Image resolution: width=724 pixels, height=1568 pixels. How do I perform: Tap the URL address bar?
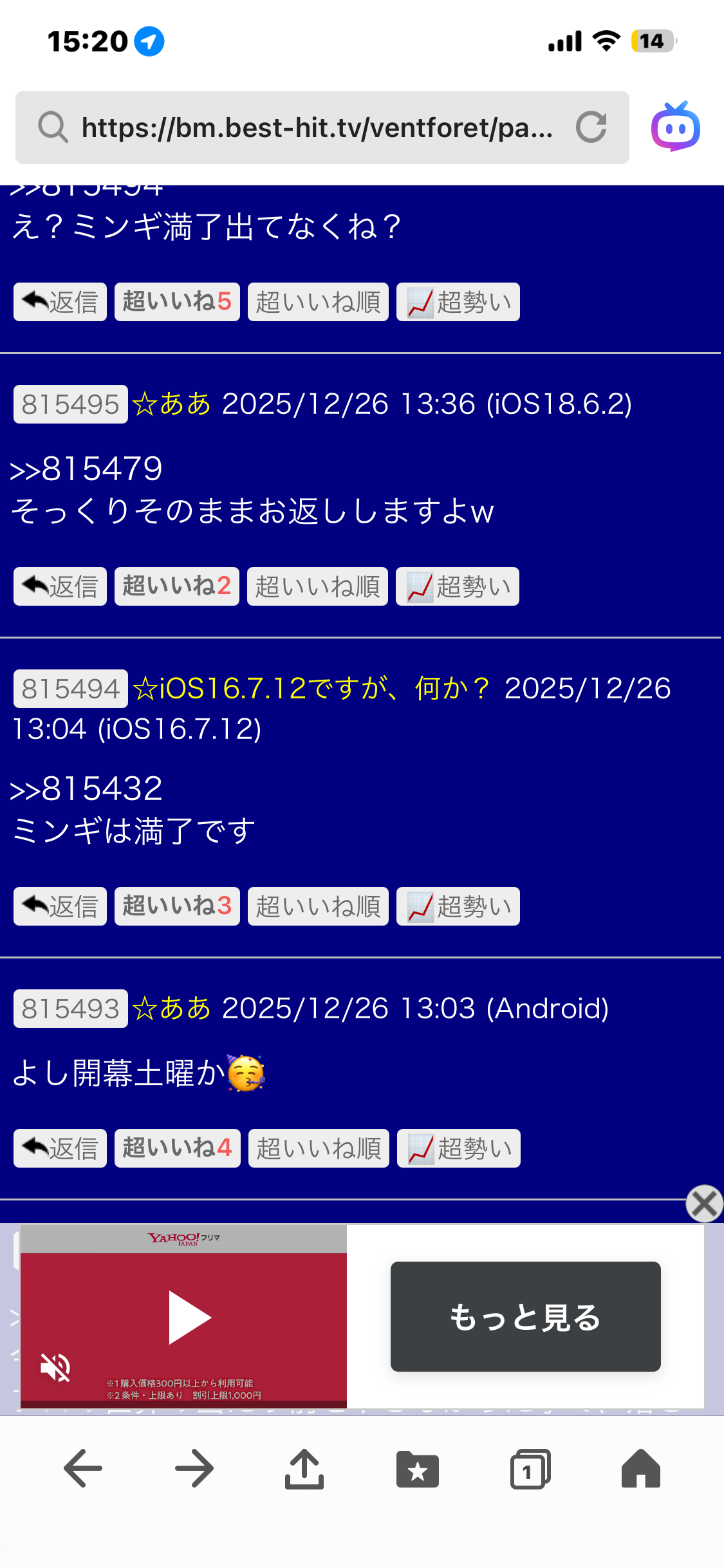pyautogui.click(x=315, y=127)
